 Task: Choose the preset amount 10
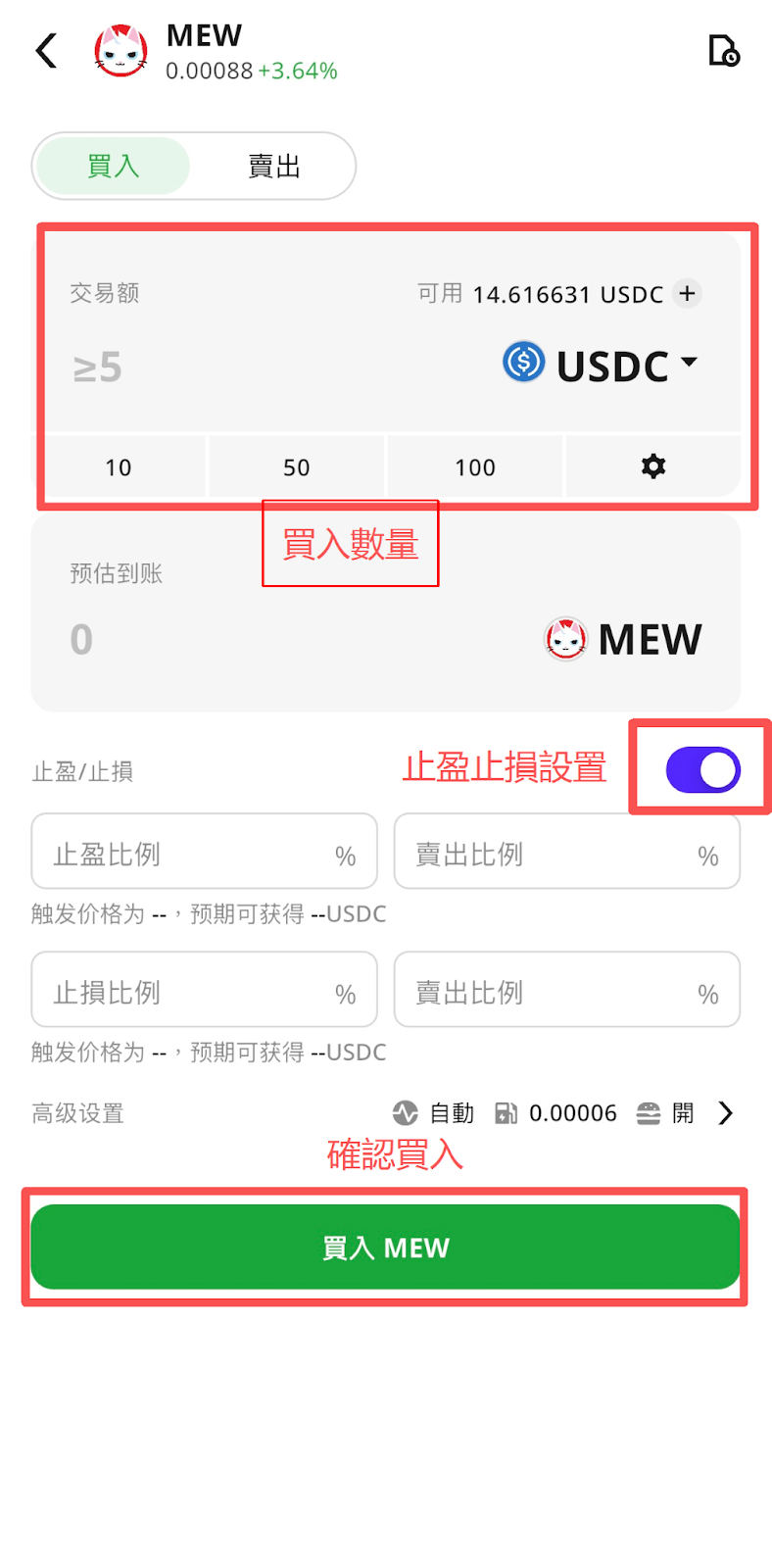(119, 467)
